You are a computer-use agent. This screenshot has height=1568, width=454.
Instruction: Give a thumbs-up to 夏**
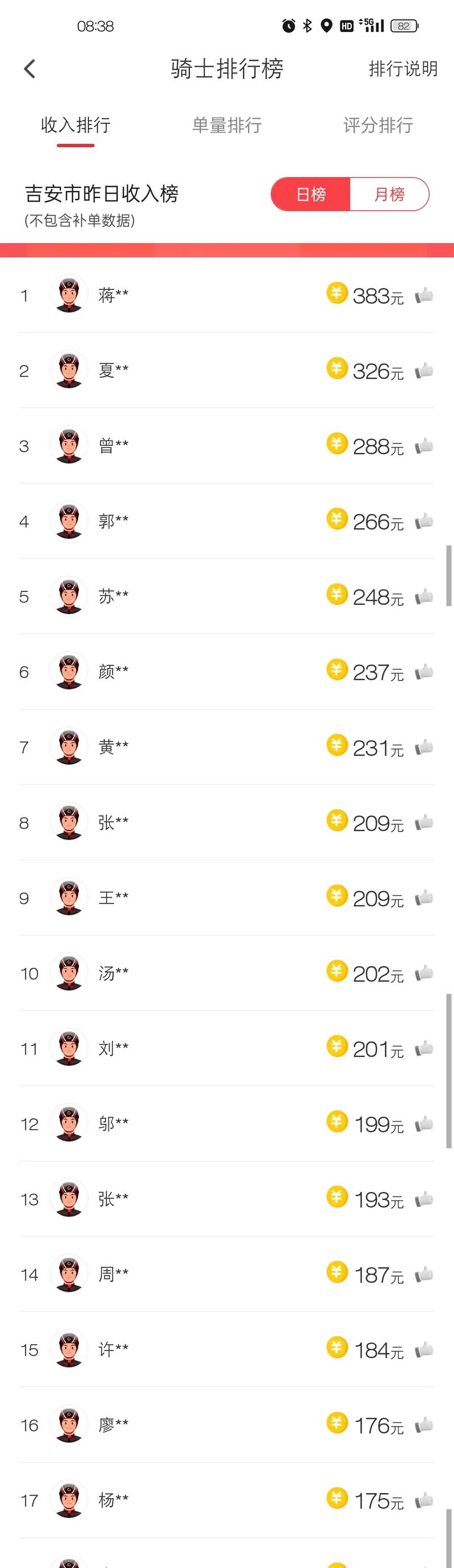pyautogui.click(x=424, y=371)
